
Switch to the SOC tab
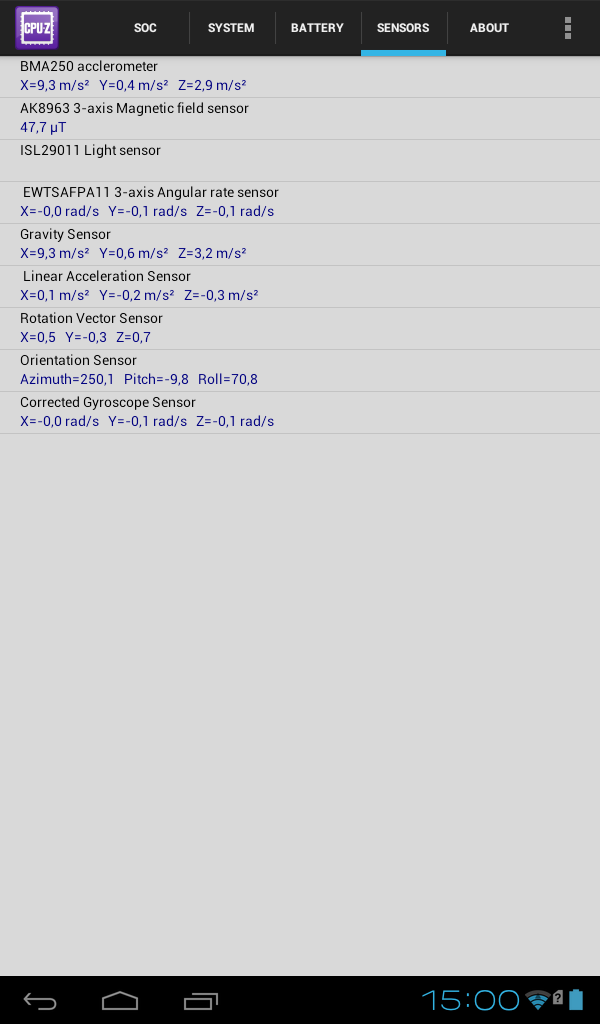pos(145,28)
